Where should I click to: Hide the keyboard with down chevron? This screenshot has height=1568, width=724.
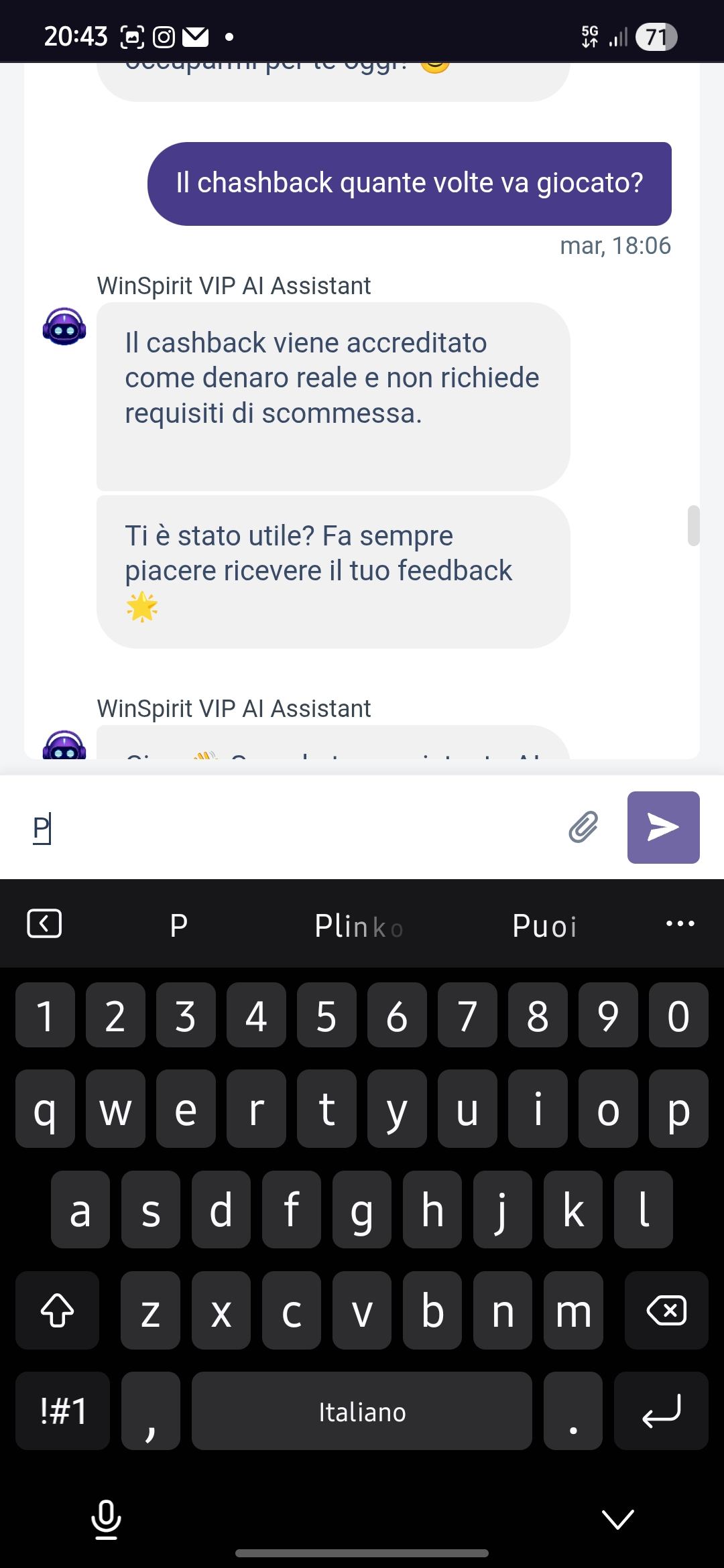[618, 1520]
